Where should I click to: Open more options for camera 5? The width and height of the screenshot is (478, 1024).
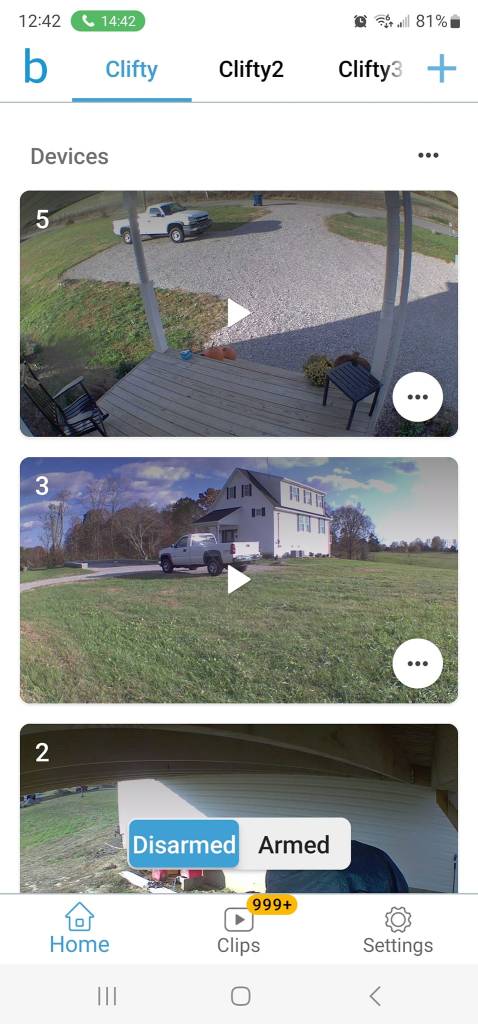pos(418,397)
